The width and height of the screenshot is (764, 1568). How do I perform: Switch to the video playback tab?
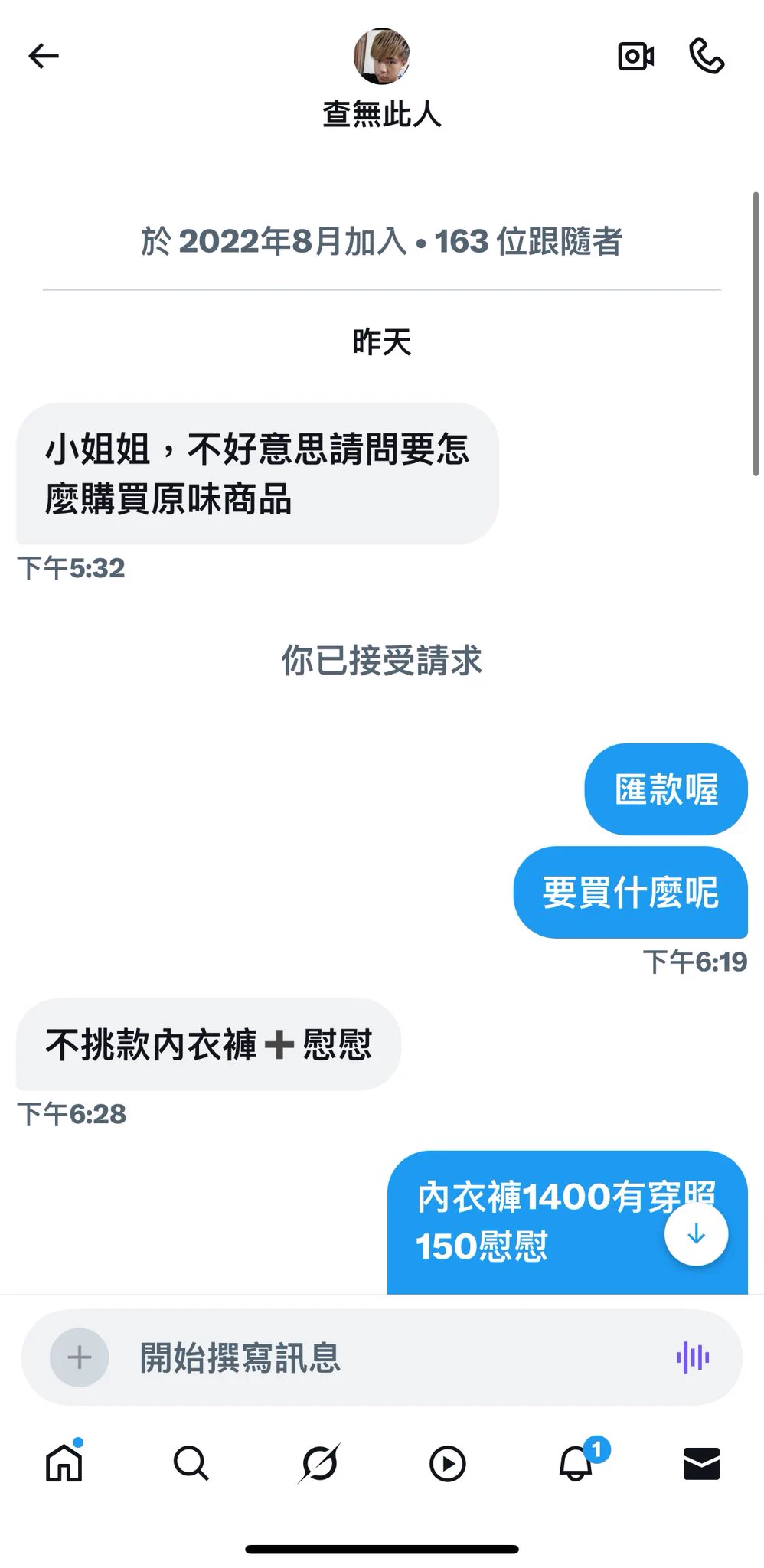pos(447,1464)
